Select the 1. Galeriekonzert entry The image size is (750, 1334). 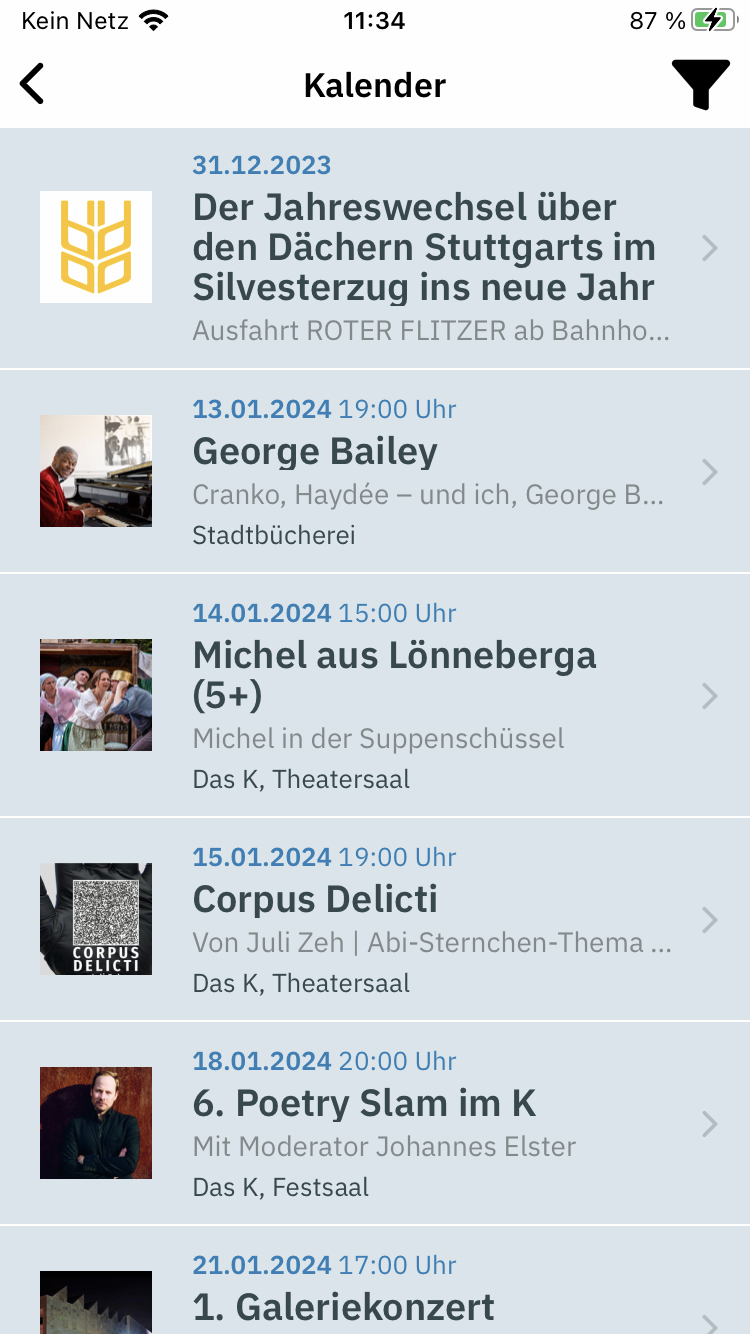pyautogui.click(x=343, y=1306)
